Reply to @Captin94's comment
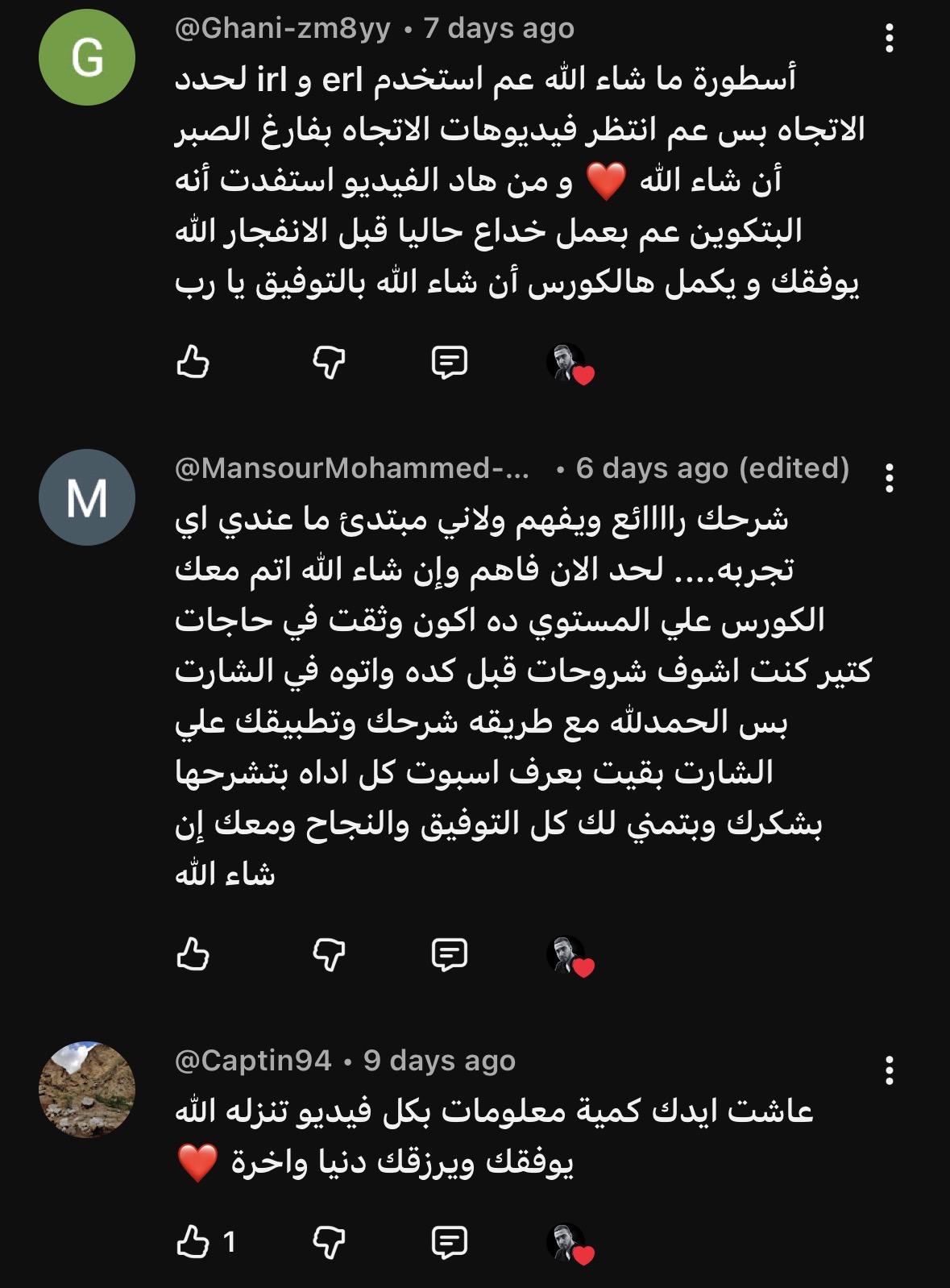 coord(449,1241)
